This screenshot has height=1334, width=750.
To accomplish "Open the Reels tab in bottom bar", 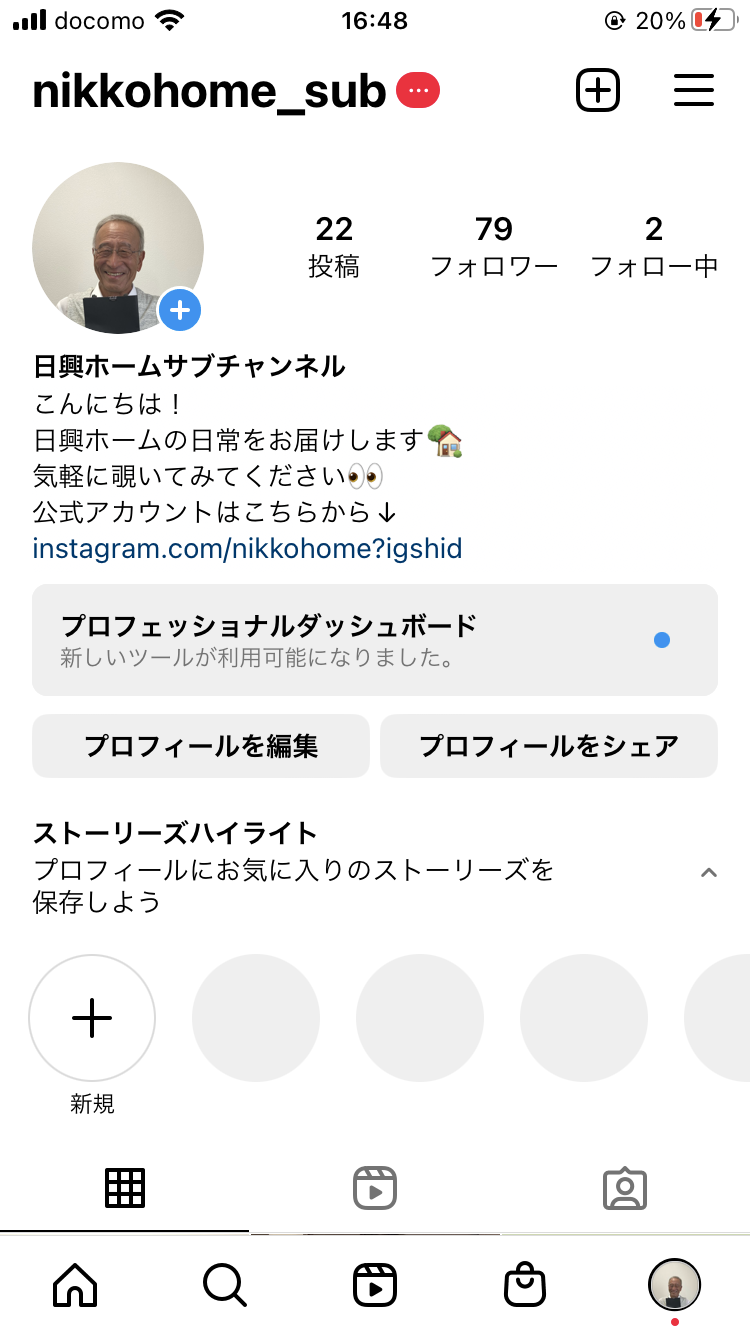I will click(375, 1284).
